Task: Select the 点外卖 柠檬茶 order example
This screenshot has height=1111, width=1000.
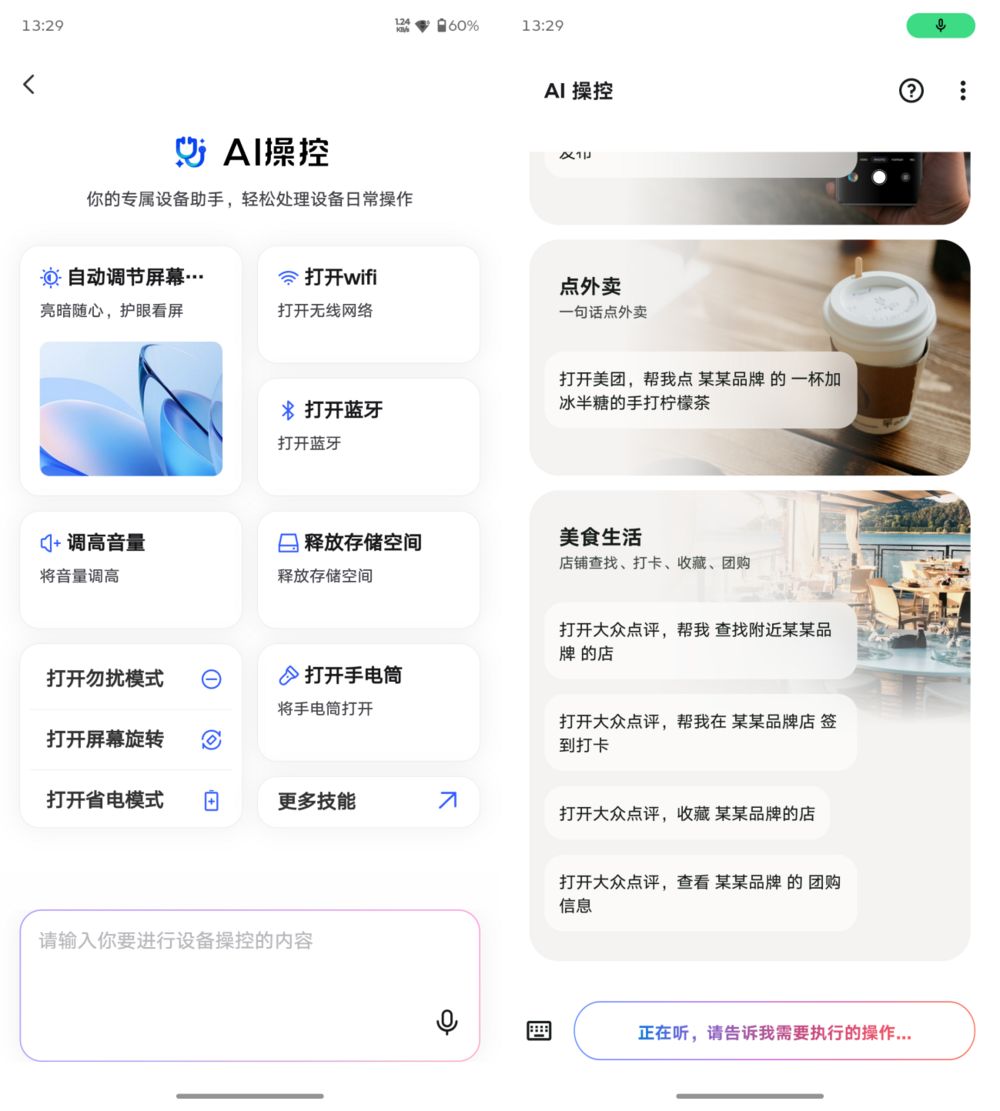Action: pos(700,391)
